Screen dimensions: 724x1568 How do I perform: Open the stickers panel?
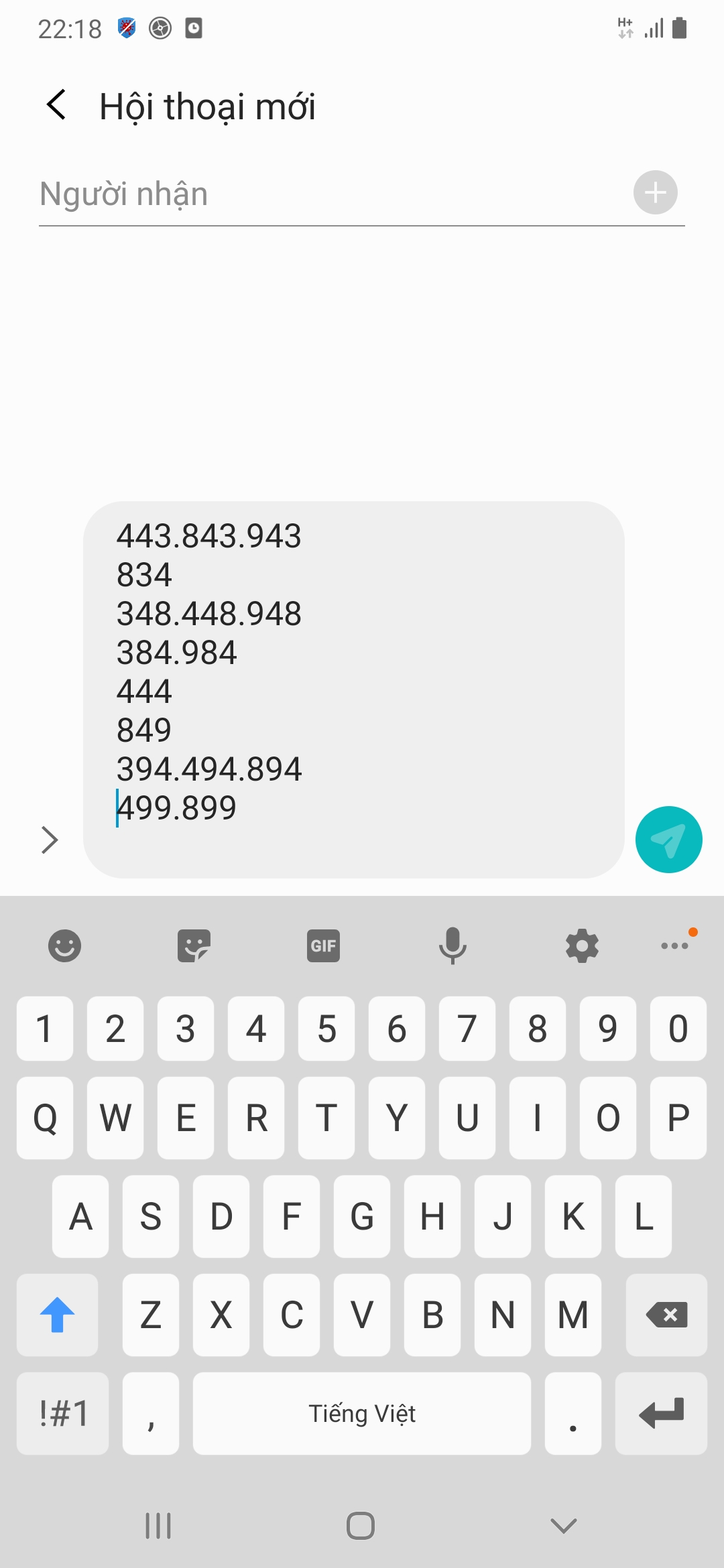click(193, 945)
